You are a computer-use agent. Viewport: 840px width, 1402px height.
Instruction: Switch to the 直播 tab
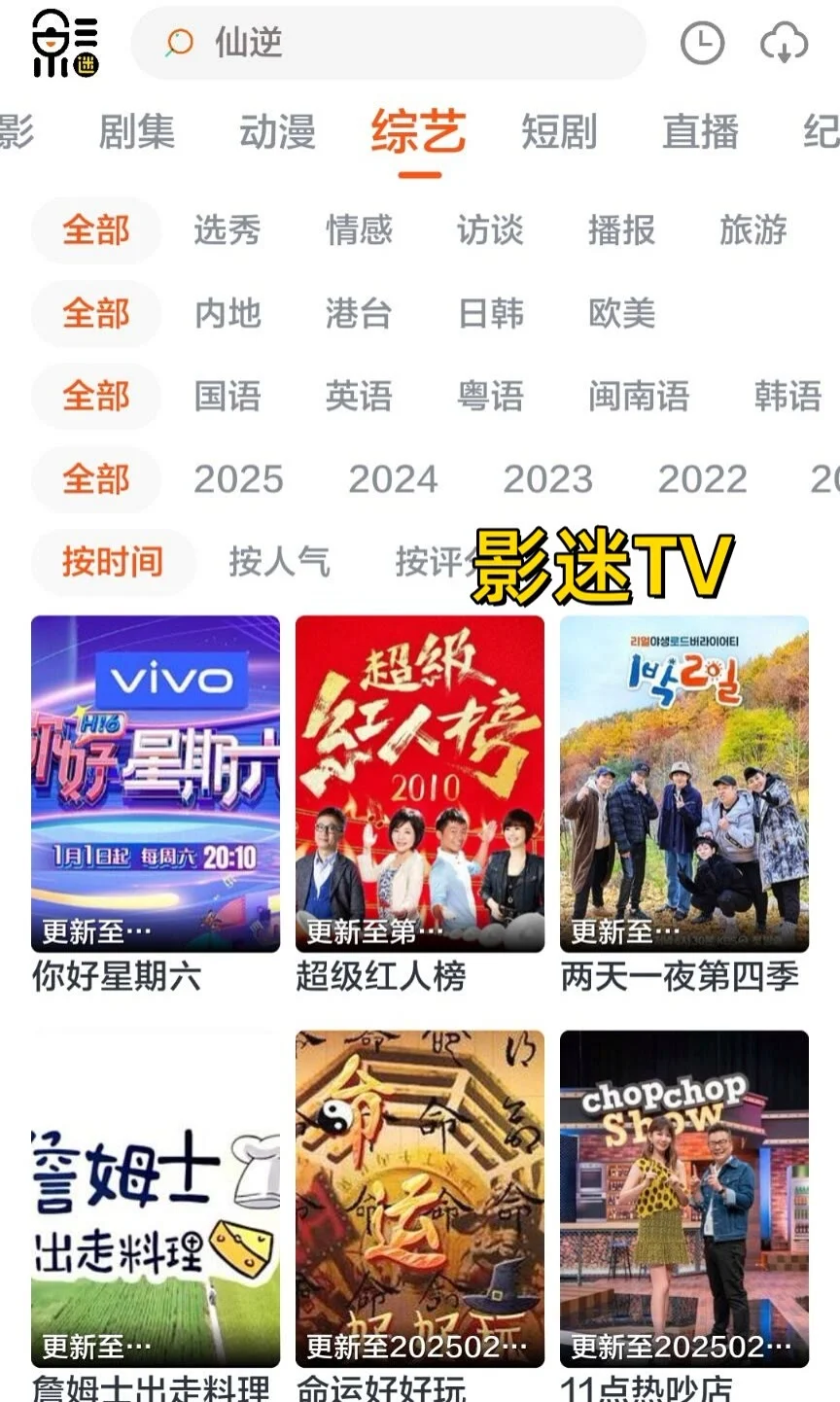coord(700,132)
